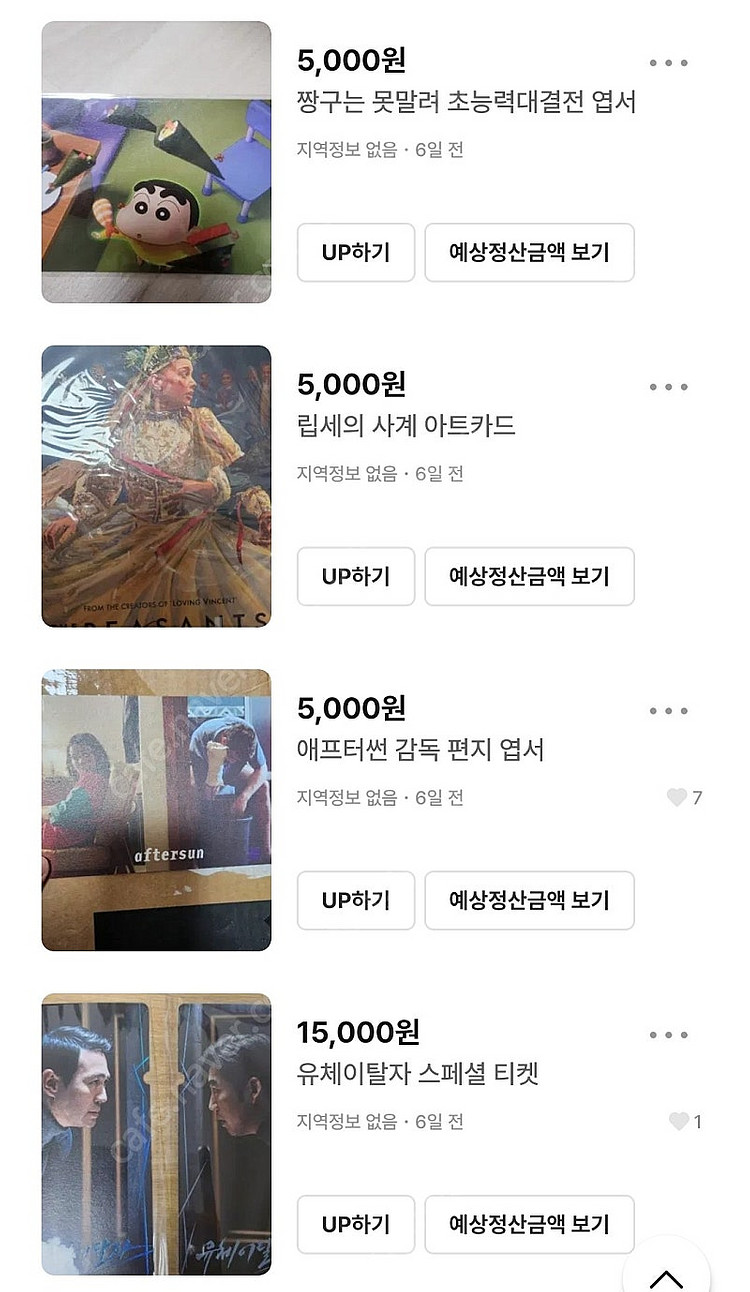
Task: Open 예상정산금액 보기 for the 짱구 listing
Action: coord(529,253)
